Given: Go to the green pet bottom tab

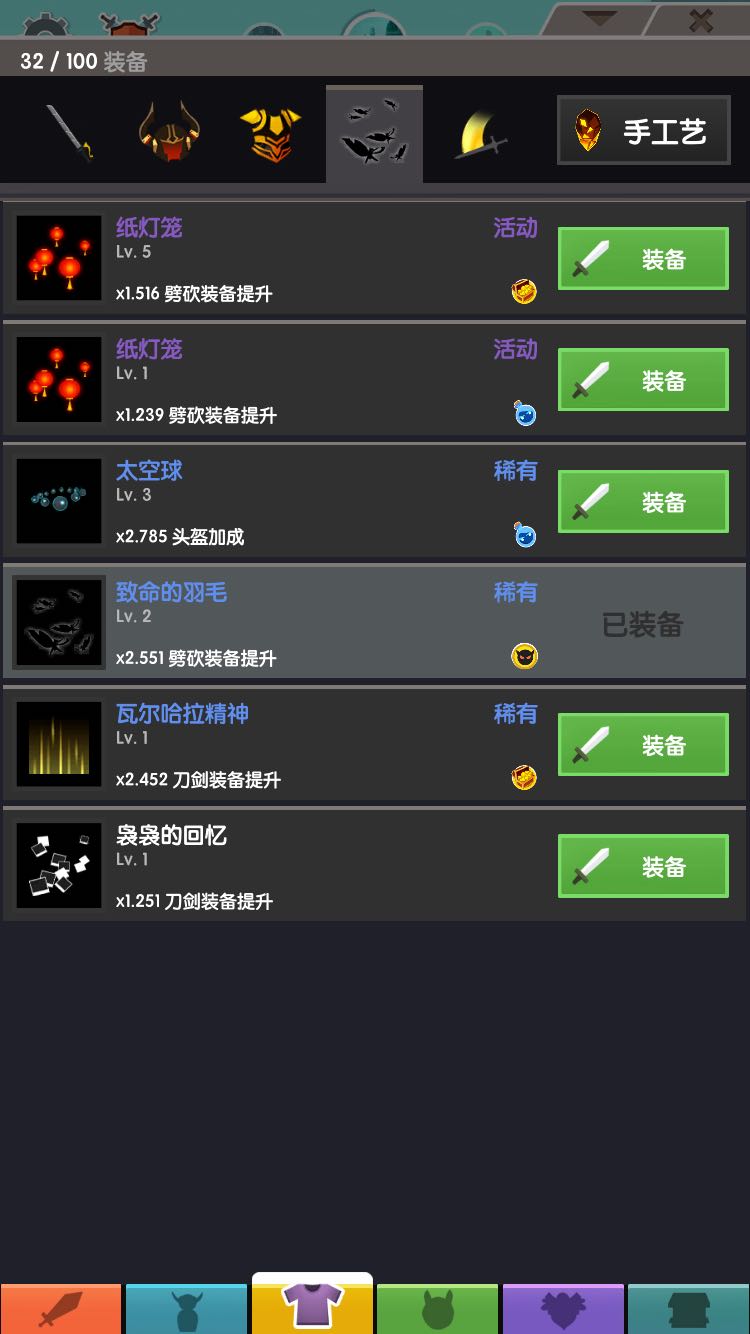Looking at the screenshot, I should [437, 1309].
